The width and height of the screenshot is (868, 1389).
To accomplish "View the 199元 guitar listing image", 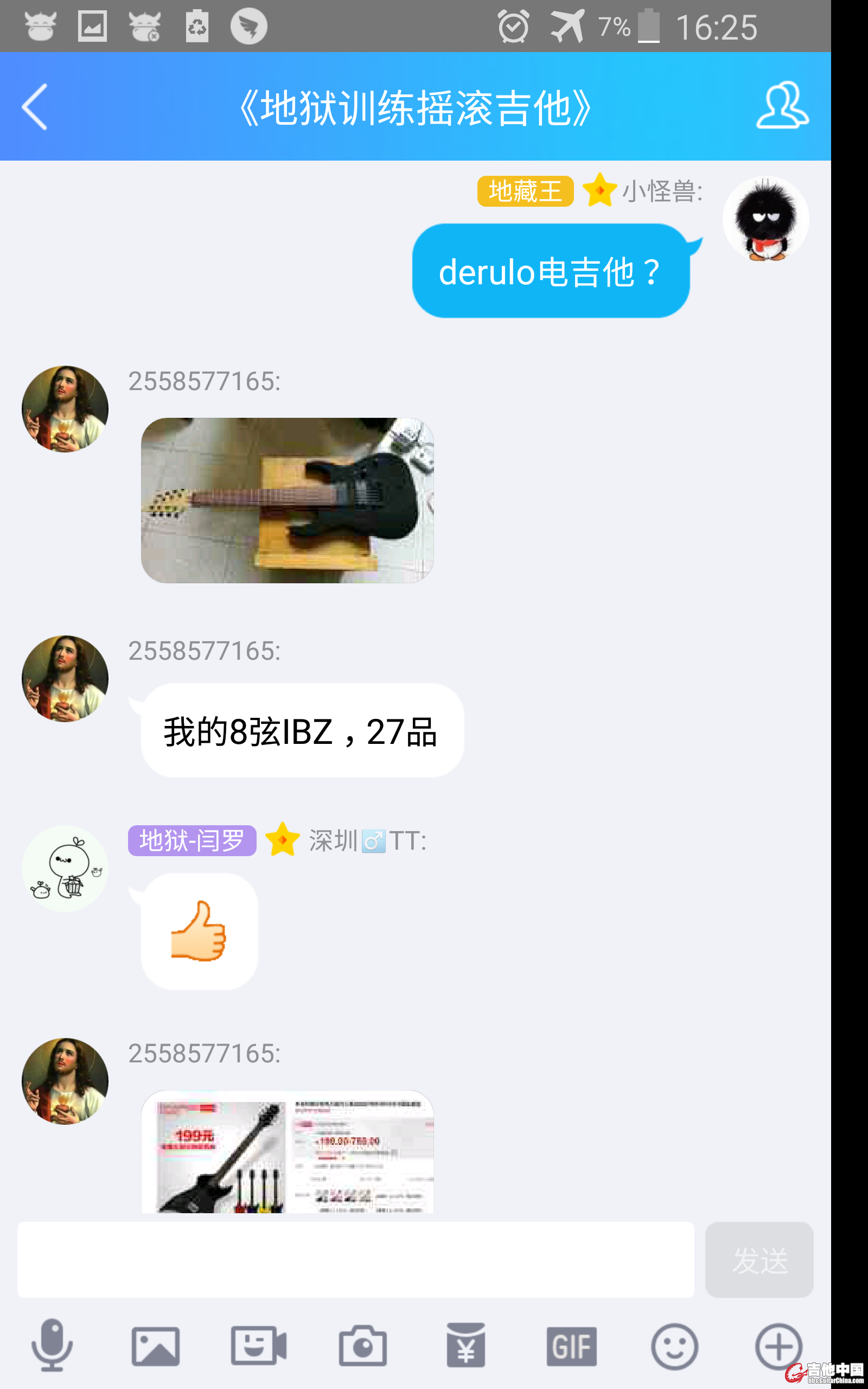I will tap(287, 1151).
